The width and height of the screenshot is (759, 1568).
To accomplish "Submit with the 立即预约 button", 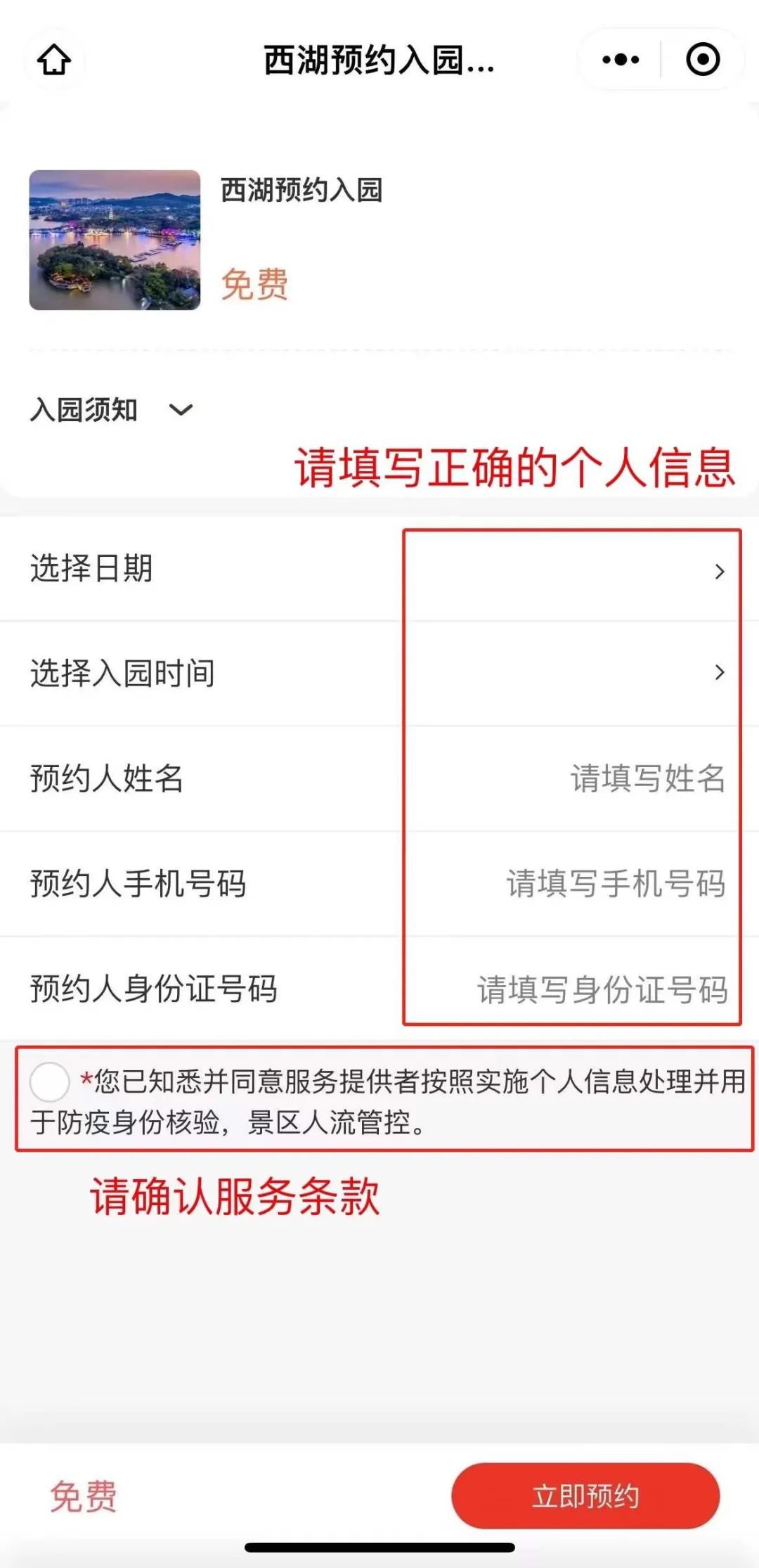I will [x=585, y=1496].
